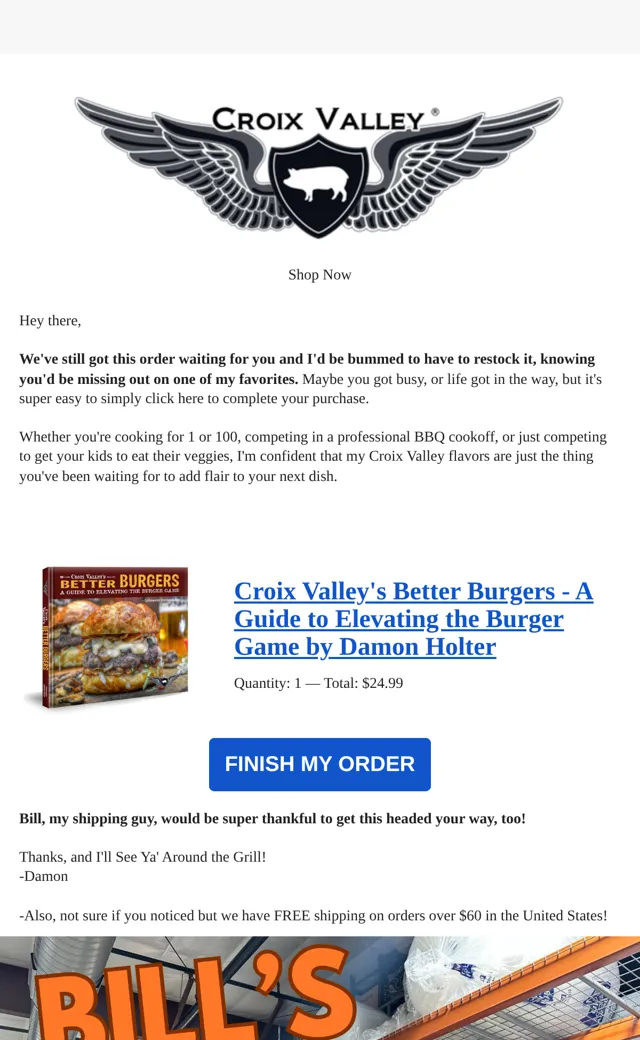This screenshot has width=640, height=1040.
Task: Tap the Finish My Order button
Action: coord(320,764)
